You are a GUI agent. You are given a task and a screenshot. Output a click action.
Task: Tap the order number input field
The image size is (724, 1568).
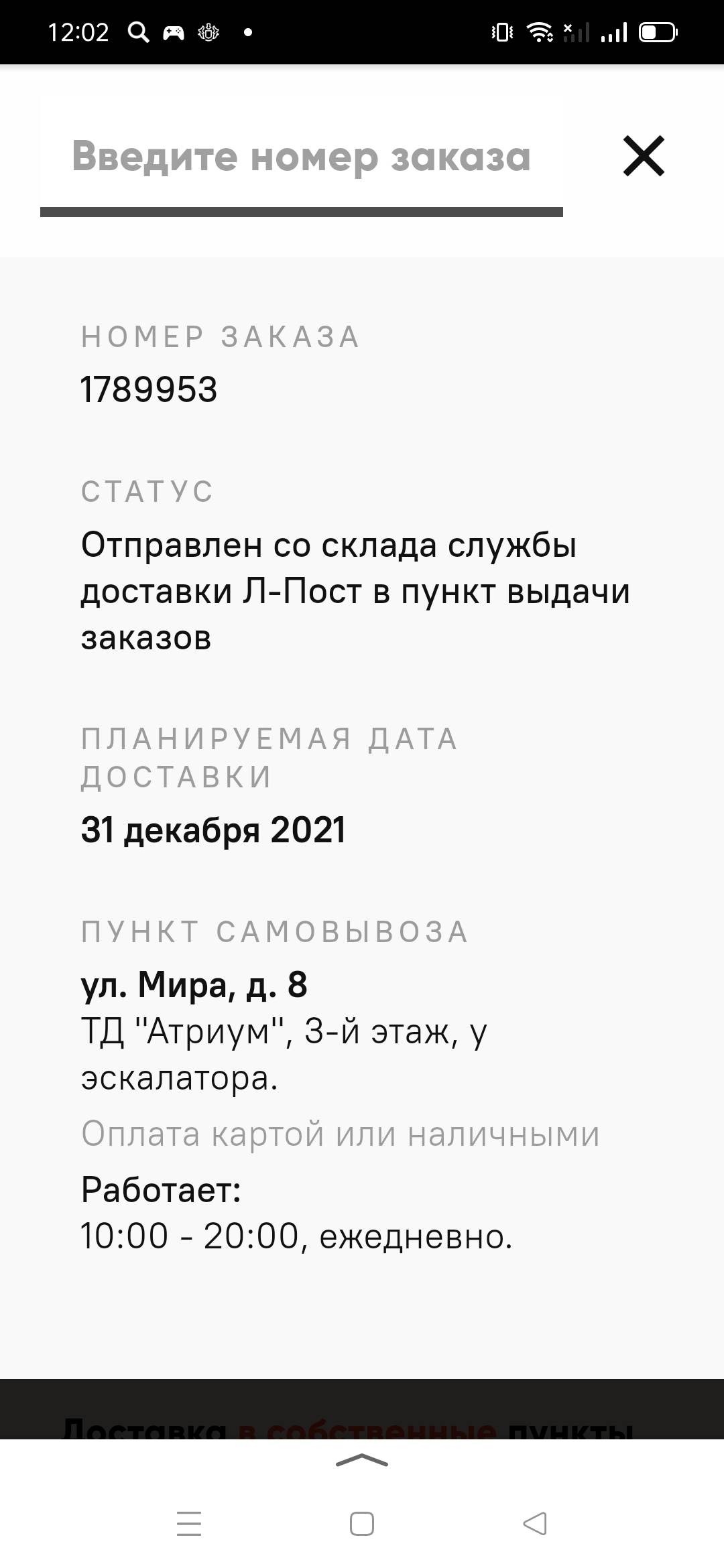click(x=301, y=157)
